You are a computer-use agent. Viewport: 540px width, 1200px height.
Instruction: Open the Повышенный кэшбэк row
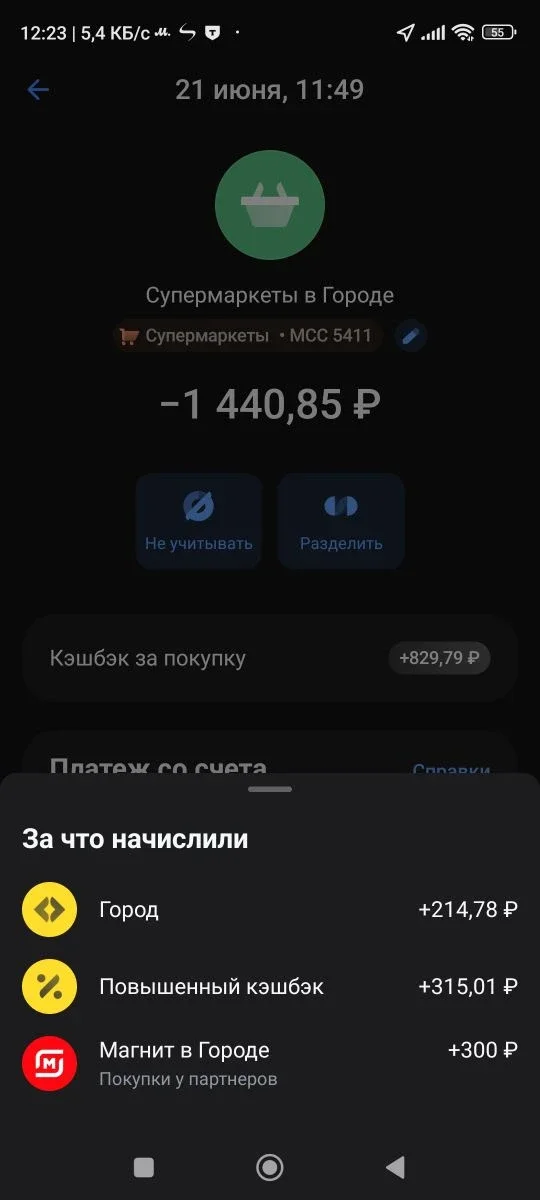pos(270,987)
